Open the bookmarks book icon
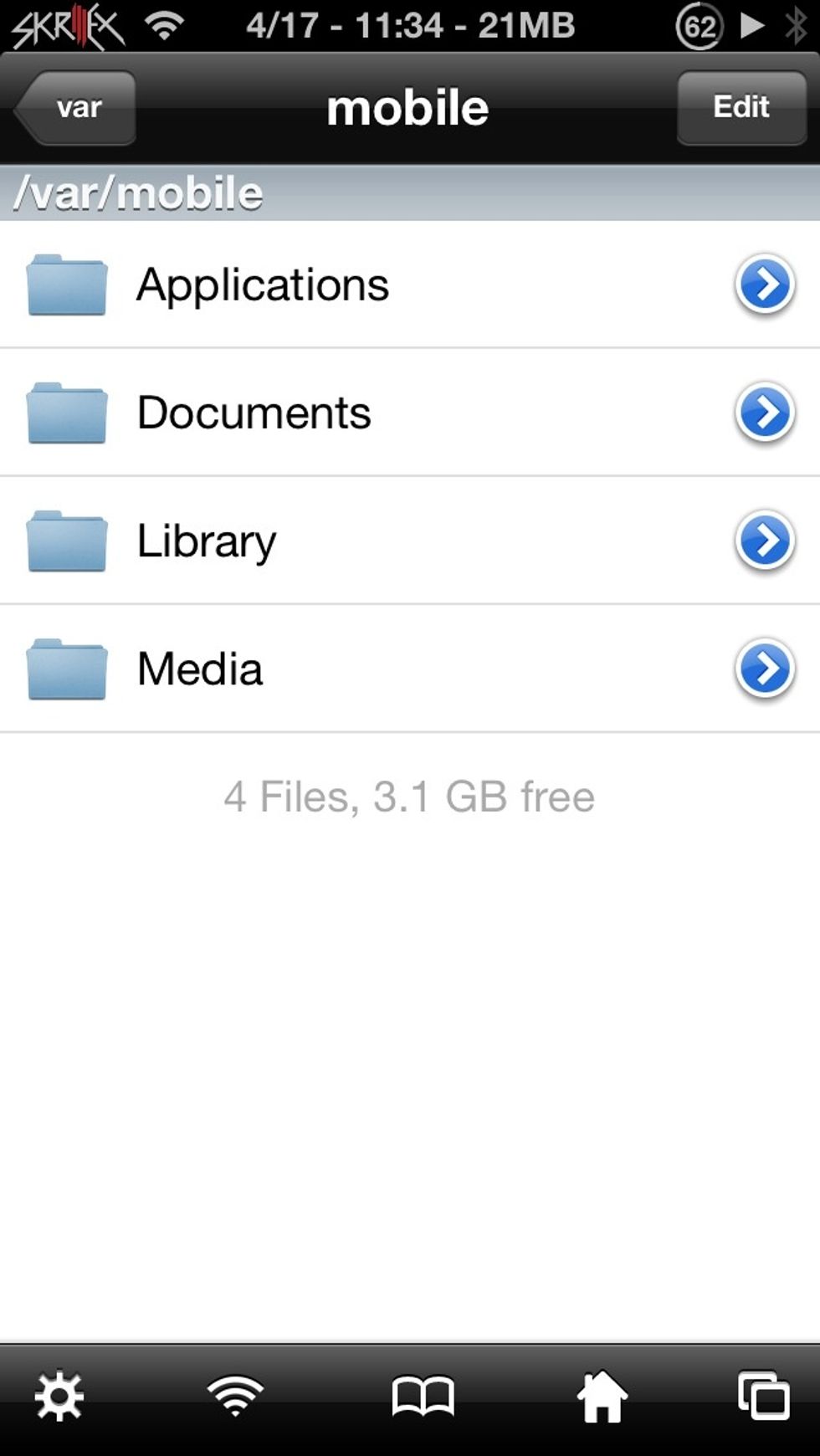 tap(423, 1397)
